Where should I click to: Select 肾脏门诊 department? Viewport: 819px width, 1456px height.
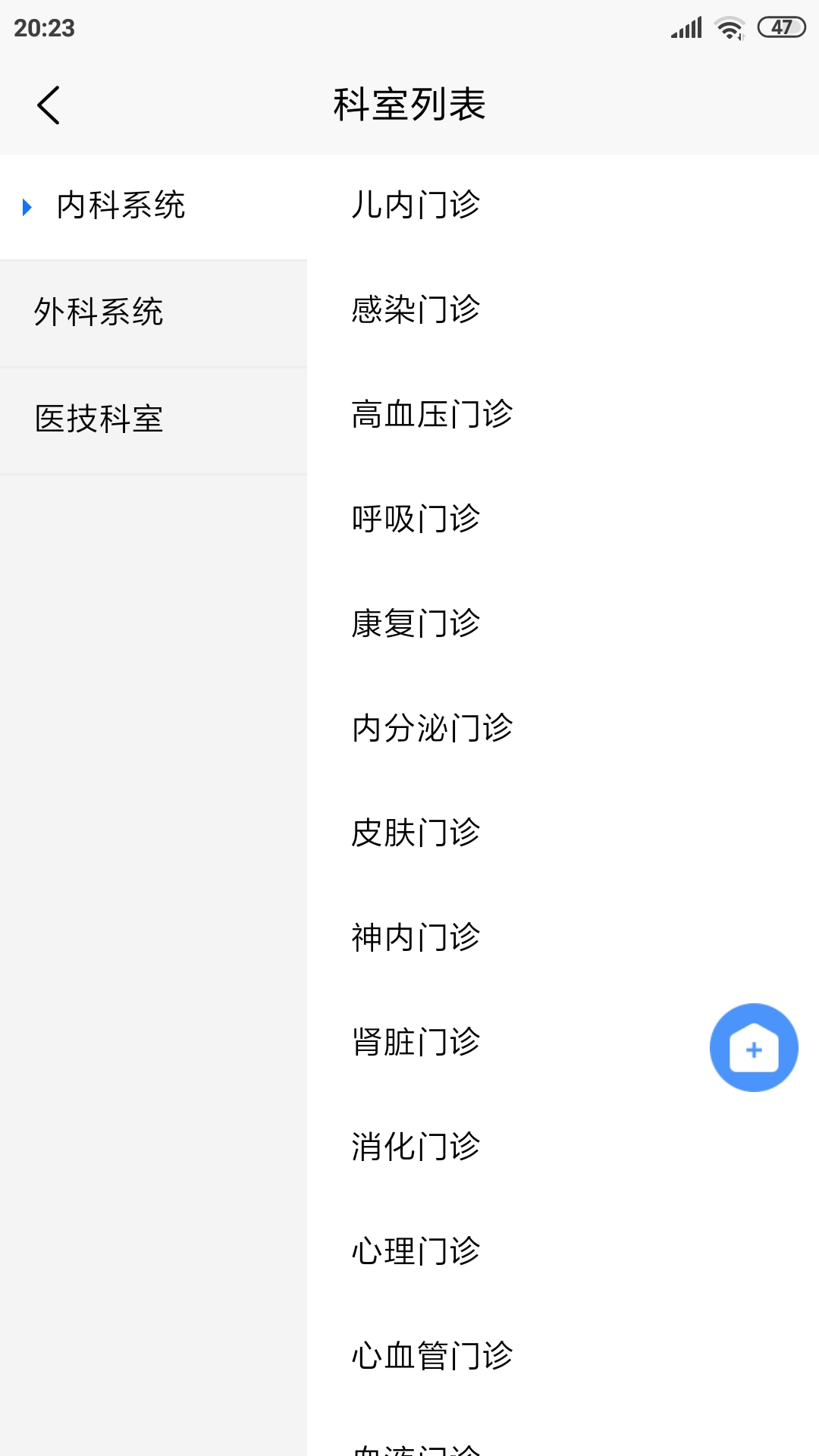[x=416, y=1042]
